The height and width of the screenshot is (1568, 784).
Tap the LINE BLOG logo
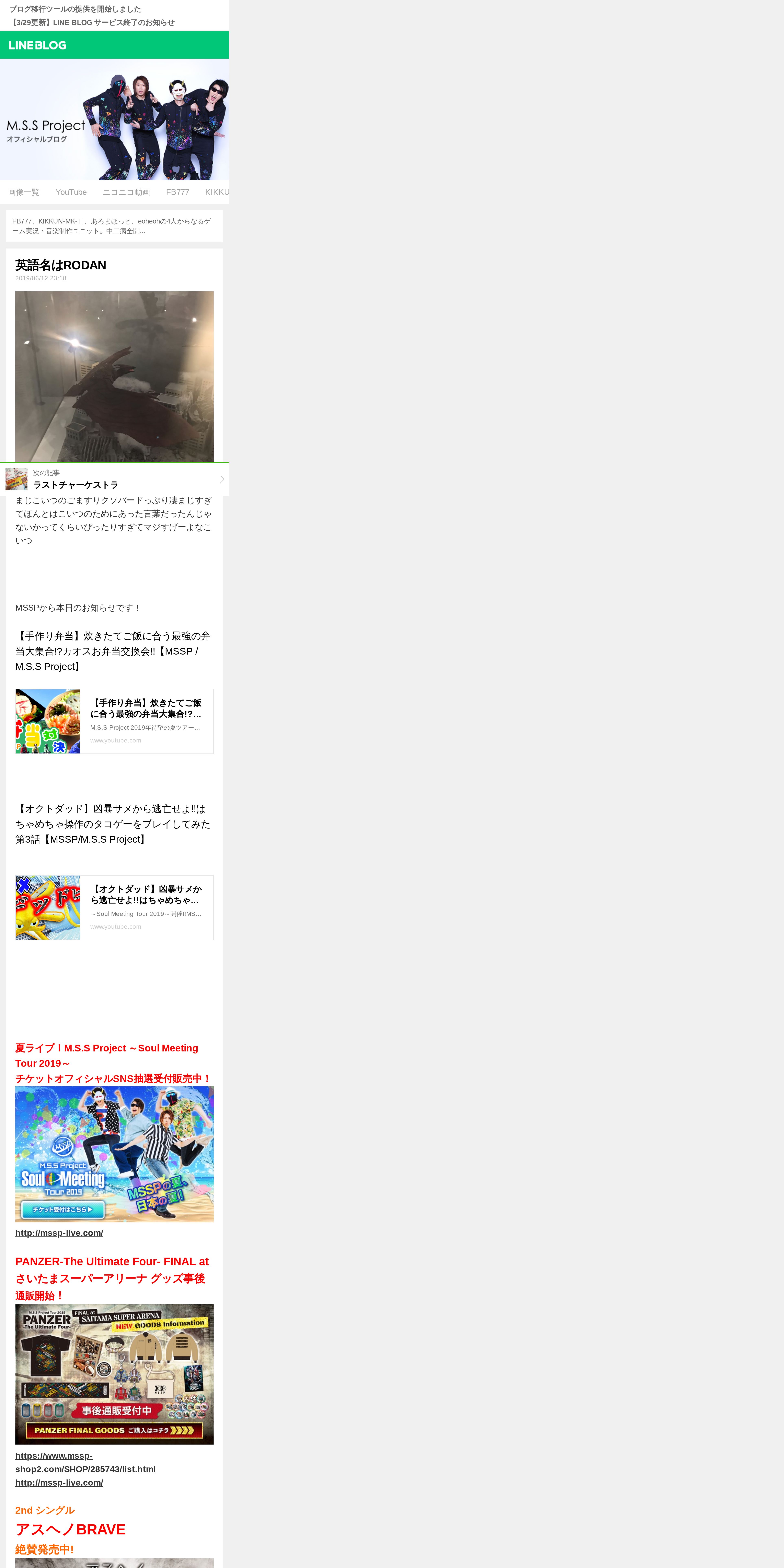point(38,45)
